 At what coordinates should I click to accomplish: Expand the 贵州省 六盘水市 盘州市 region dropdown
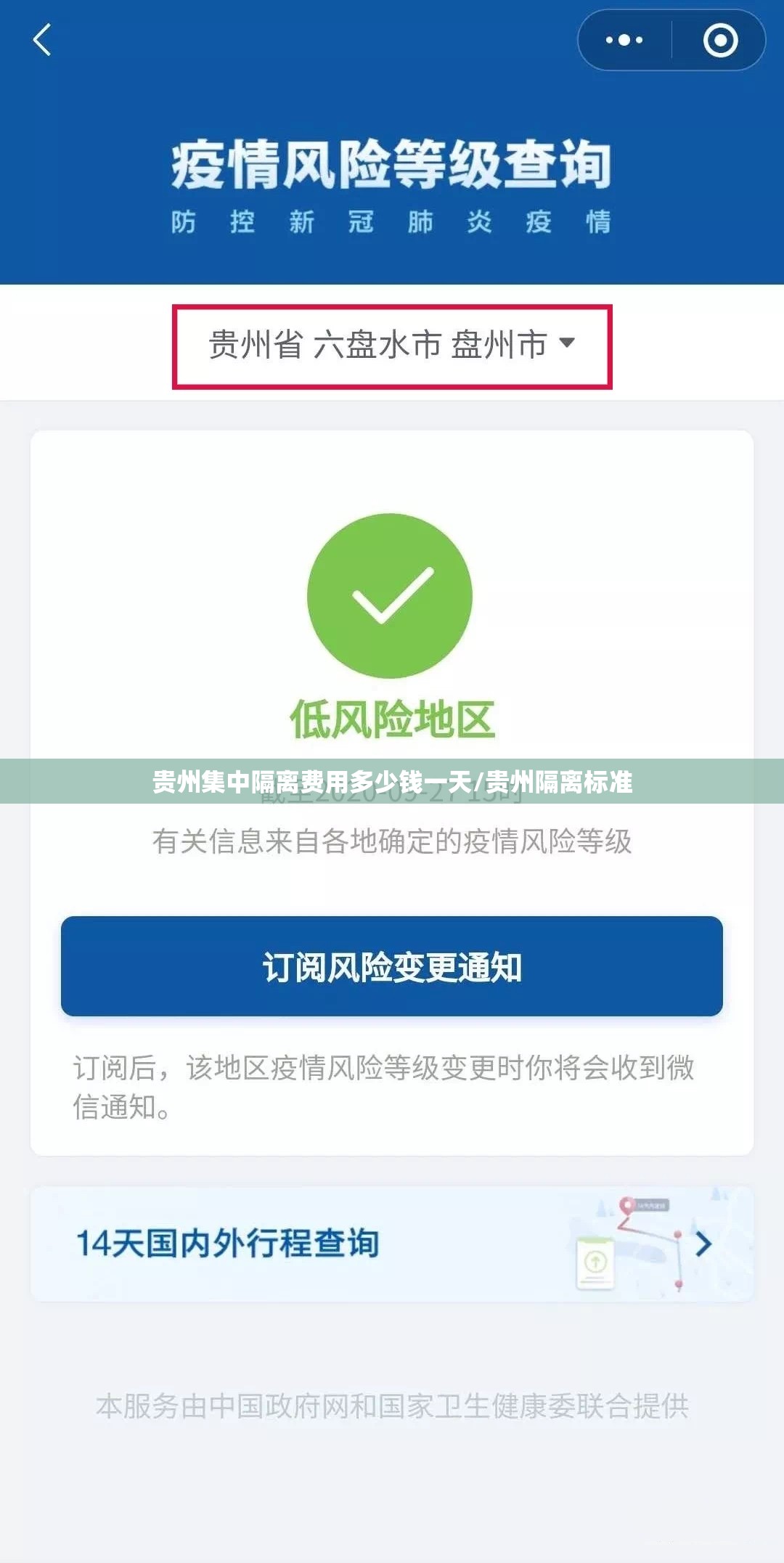click(392, 345)
